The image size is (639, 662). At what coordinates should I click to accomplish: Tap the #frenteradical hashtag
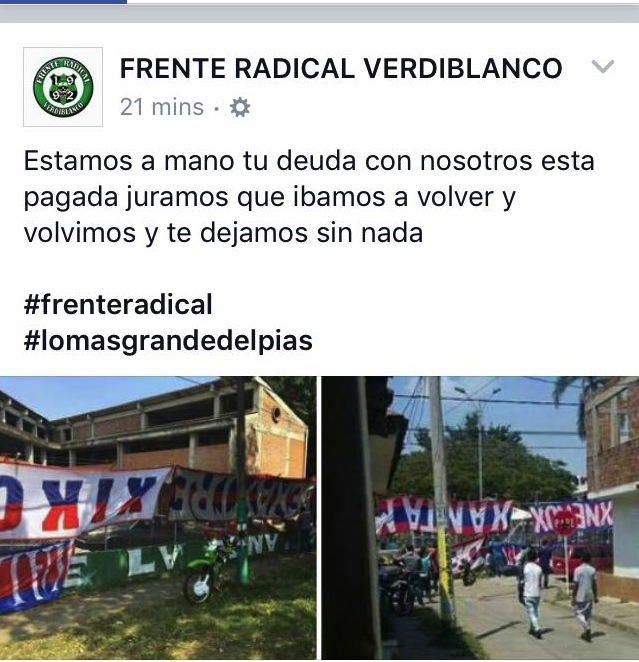[x=118, y=304]
